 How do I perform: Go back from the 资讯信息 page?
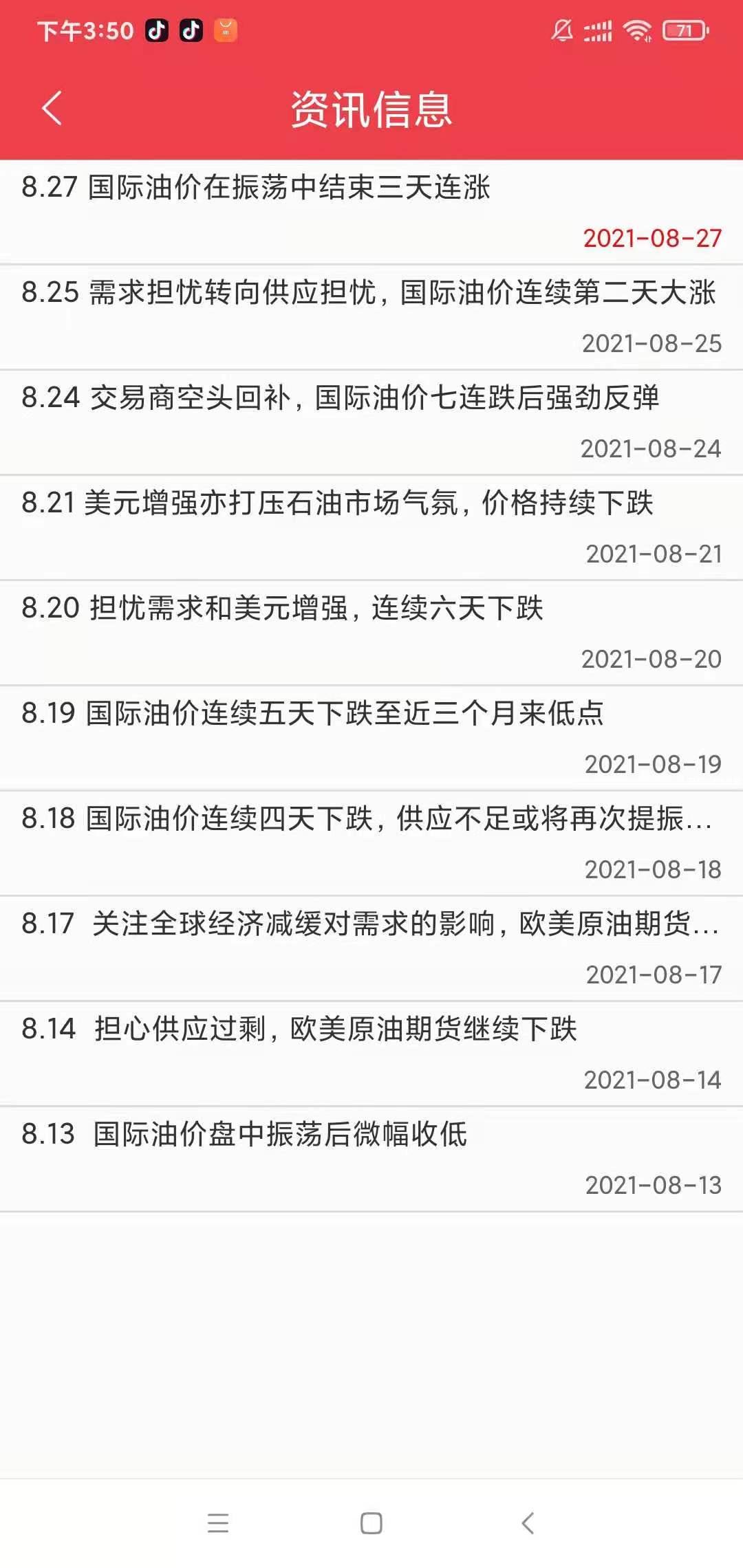click(52, 109)
